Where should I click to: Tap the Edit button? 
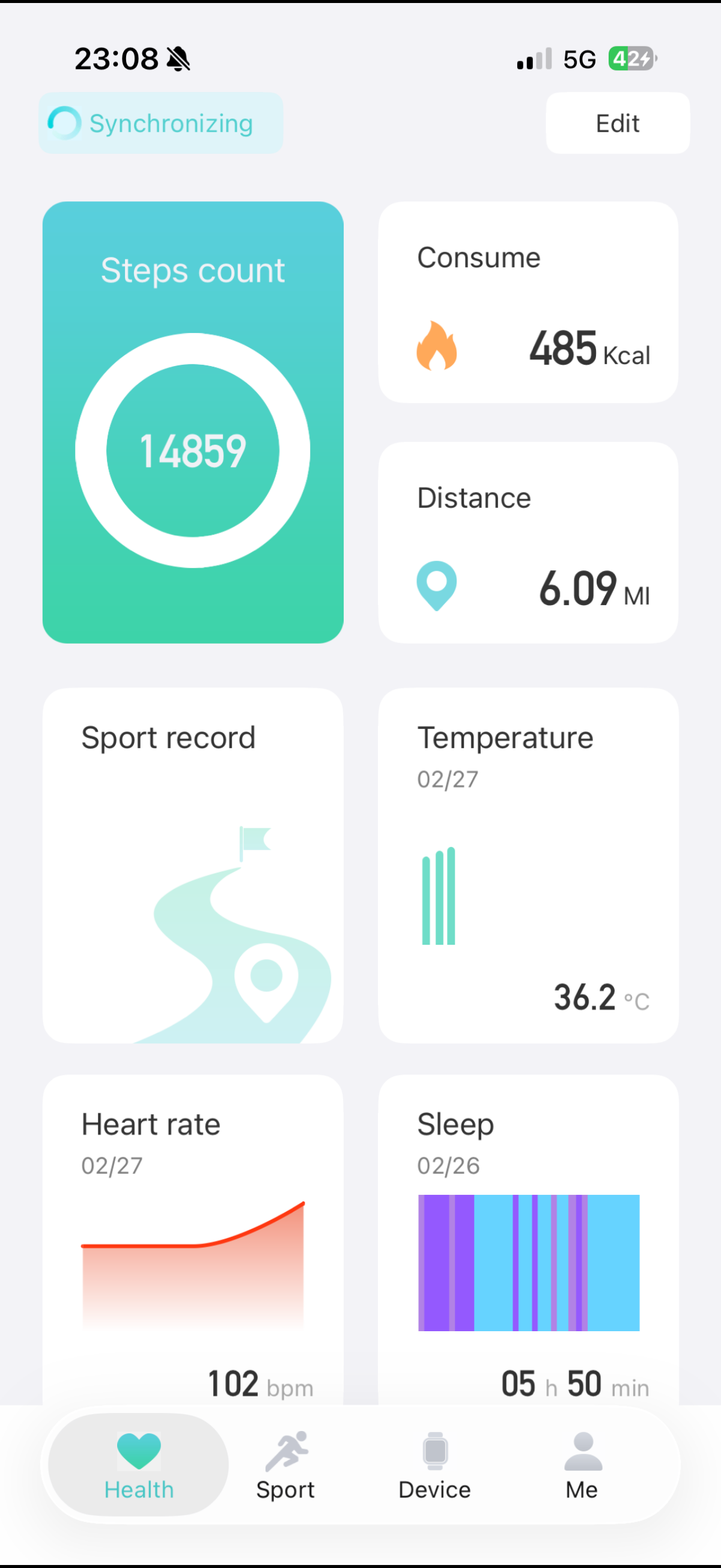click(617, 123)
